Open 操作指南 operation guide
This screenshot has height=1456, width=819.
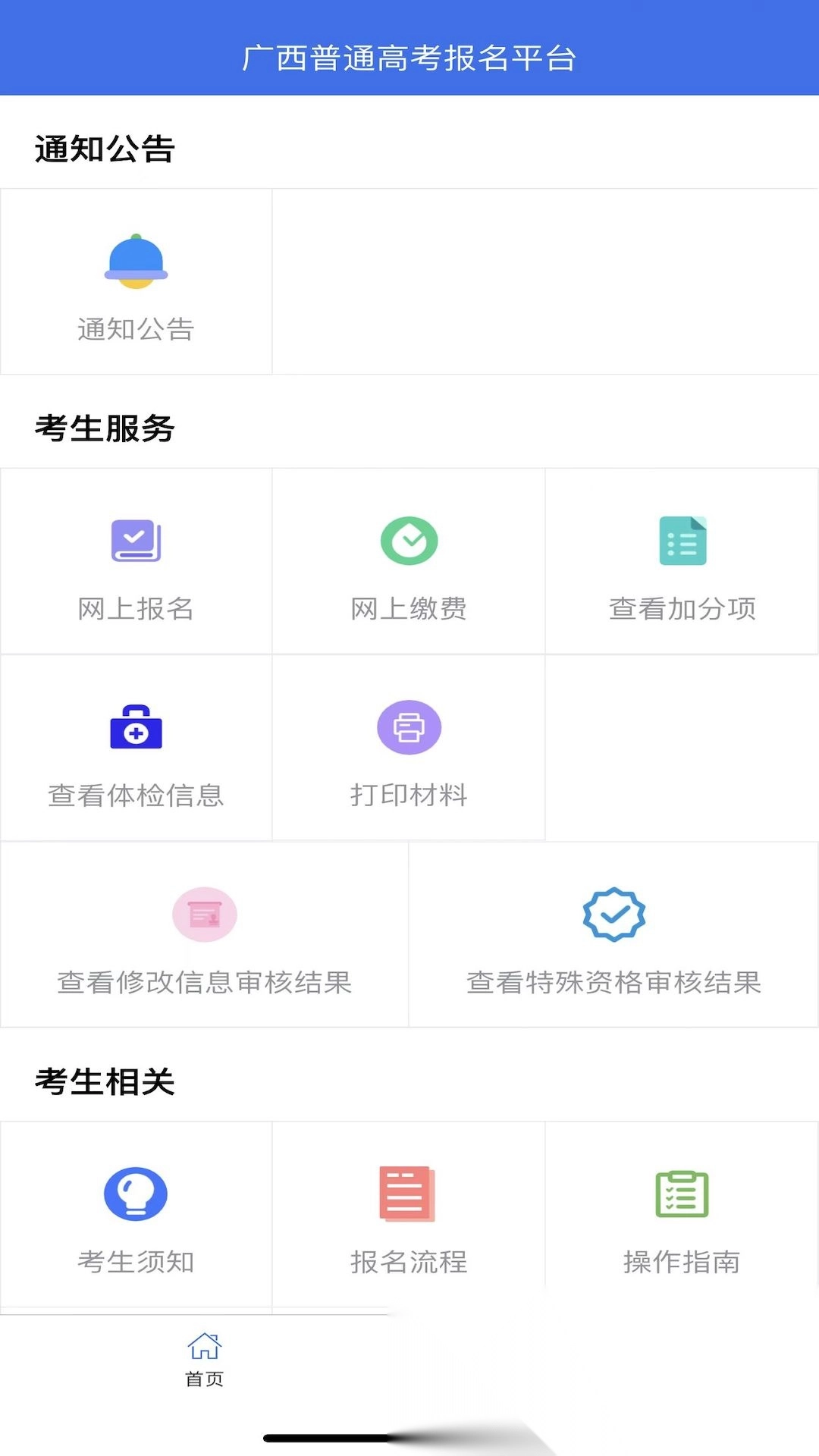(682, 1215)
